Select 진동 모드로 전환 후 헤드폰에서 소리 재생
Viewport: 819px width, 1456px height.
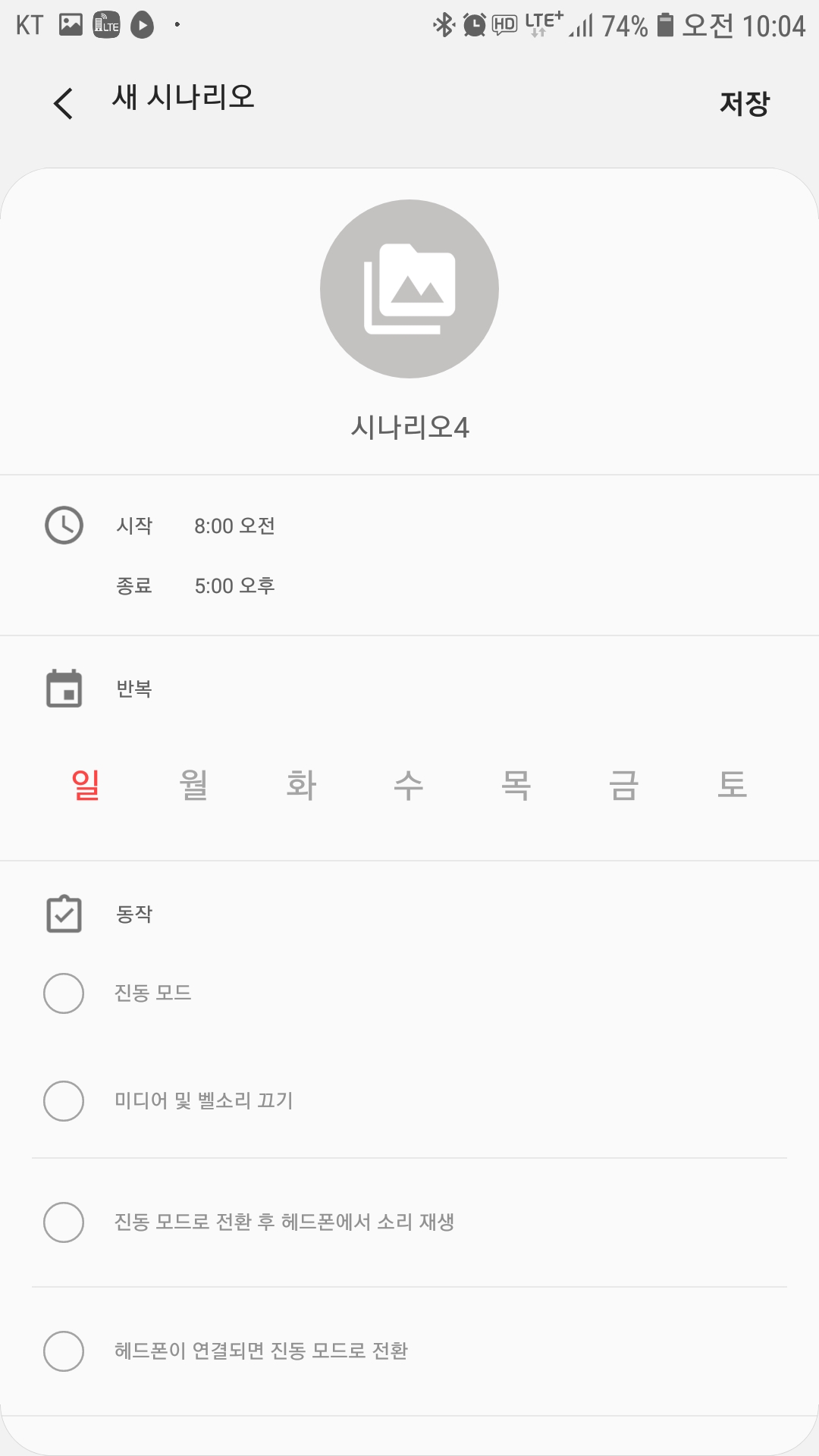coord(409,1222)
